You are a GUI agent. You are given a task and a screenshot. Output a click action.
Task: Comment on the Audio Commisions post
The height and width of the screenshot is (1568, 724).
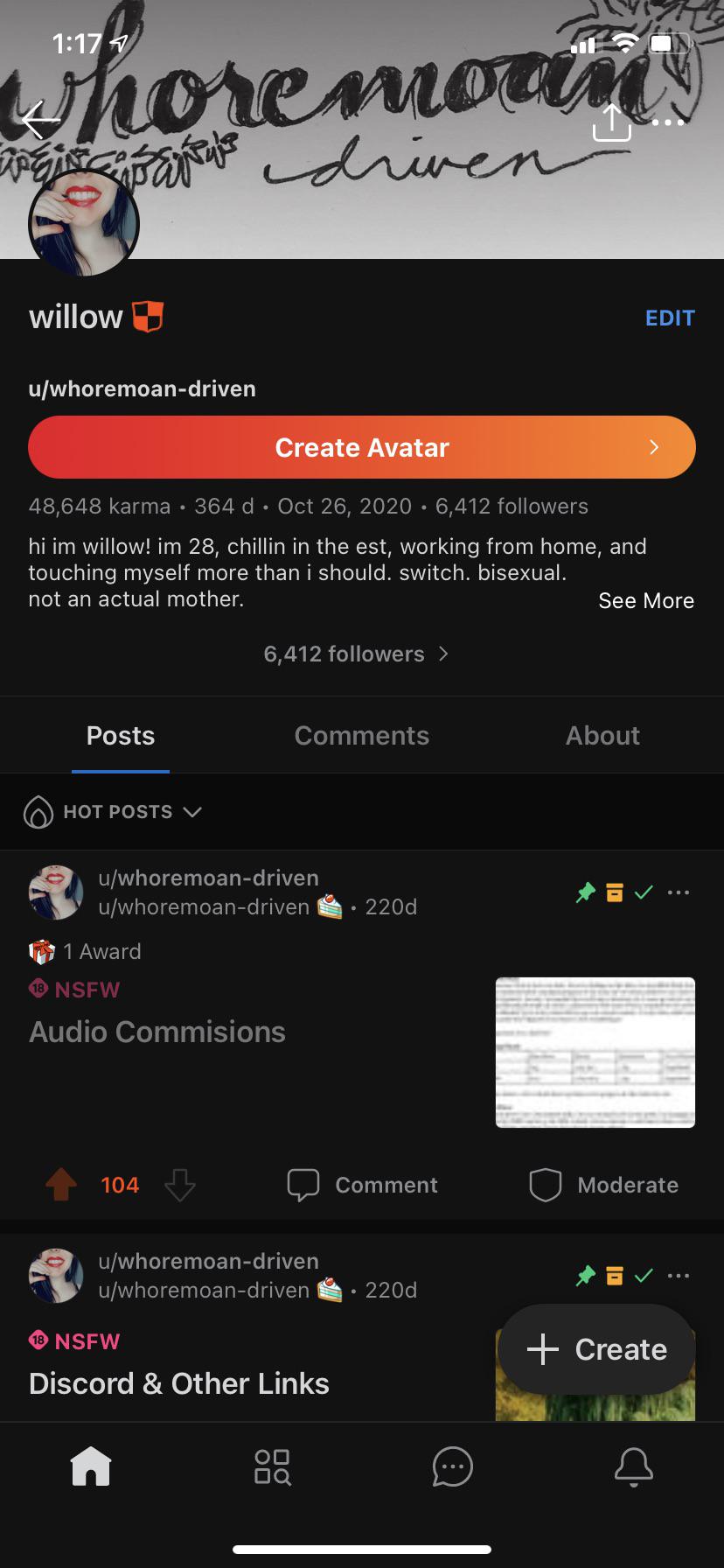click(363, 1185)
